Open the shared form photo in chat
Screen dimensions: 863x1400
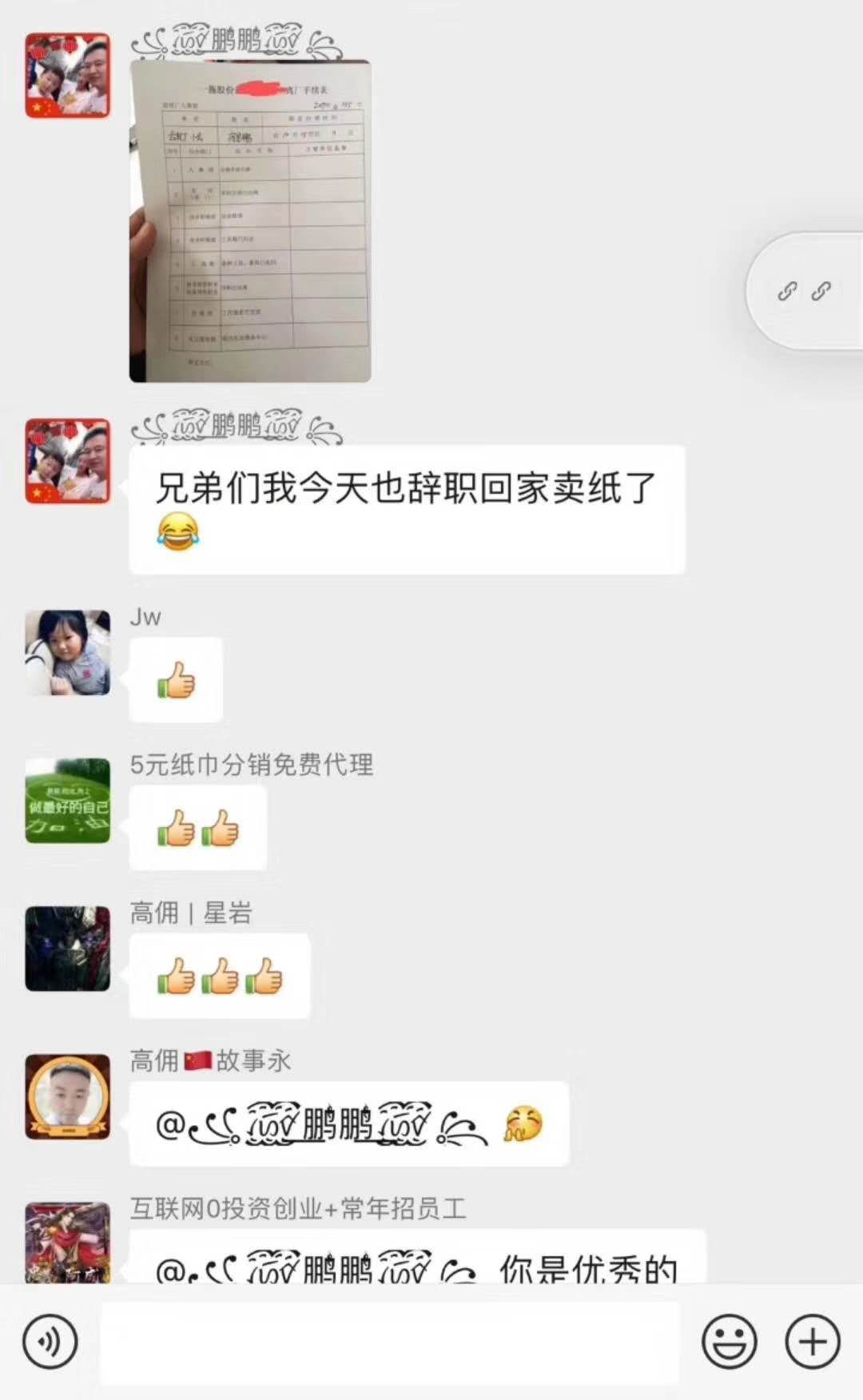pyautogui.click(x=250, y=221)
